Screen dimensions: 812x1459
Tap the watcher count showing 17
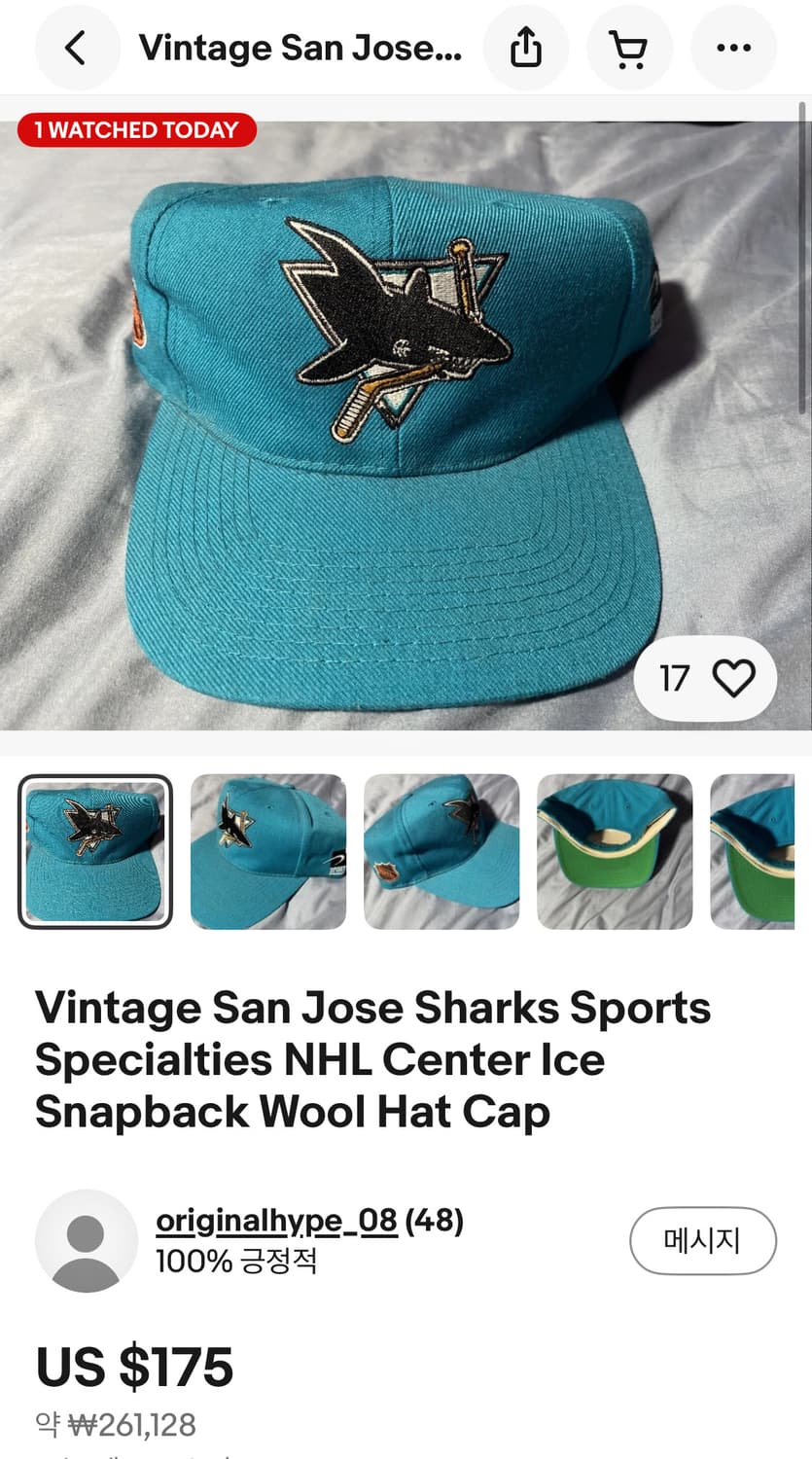(675, 678)
